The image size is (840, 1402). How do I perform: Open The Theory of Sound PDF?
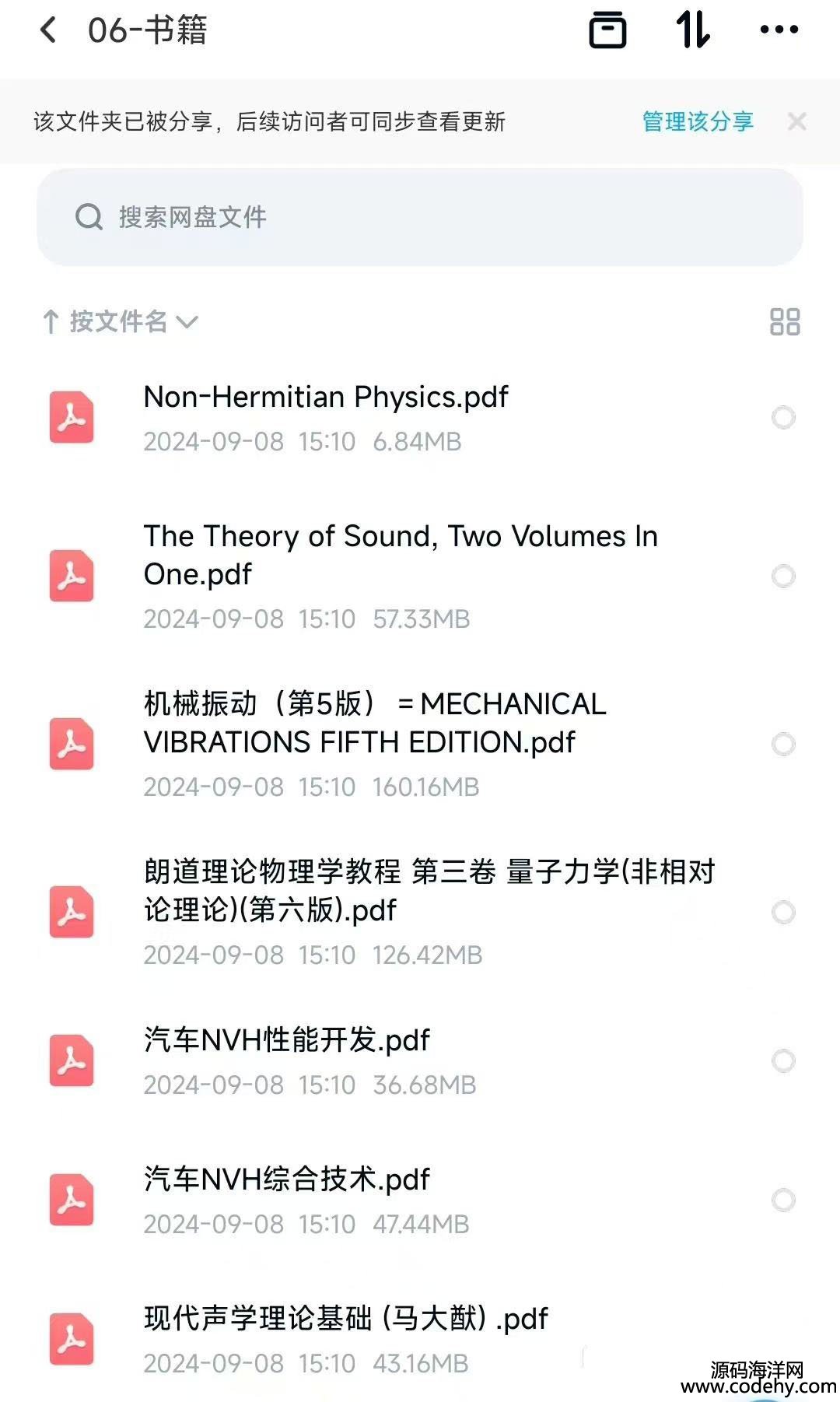point(401,555)
